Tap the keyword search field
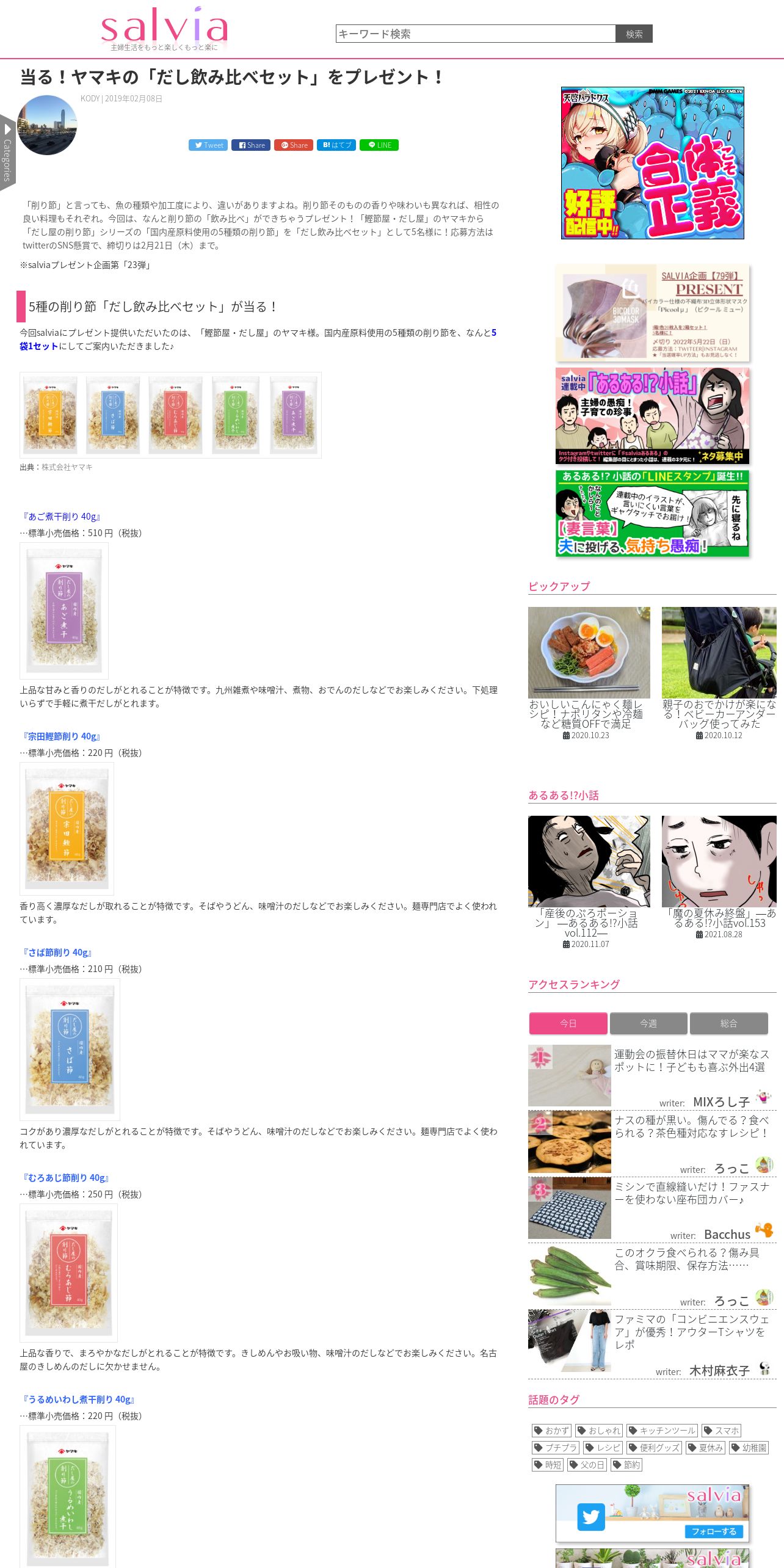This screenshot has height=1568, width=784. point(475,34)
